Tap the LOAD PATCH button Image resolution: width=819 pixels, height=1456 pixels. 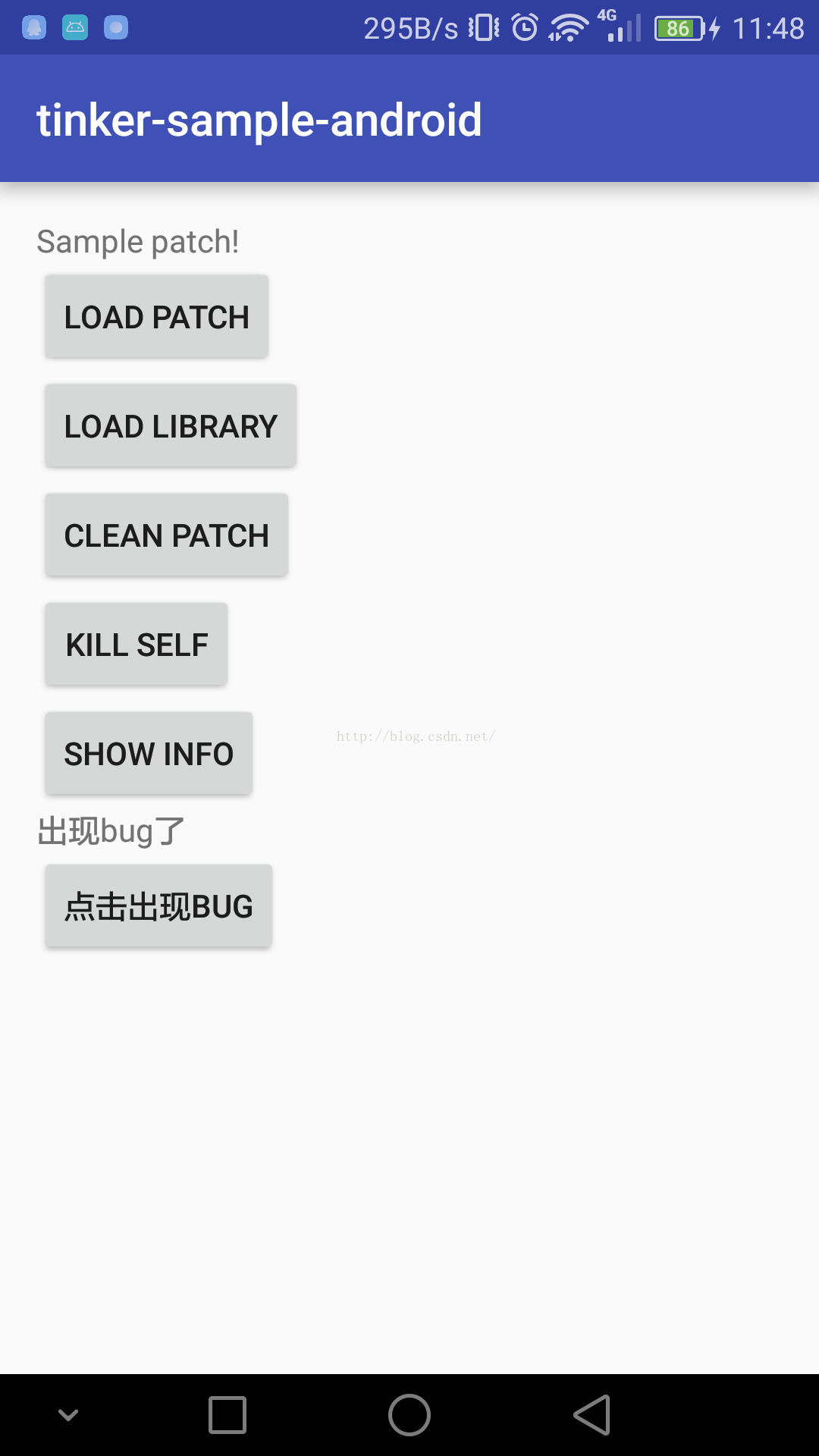point(156,317)
